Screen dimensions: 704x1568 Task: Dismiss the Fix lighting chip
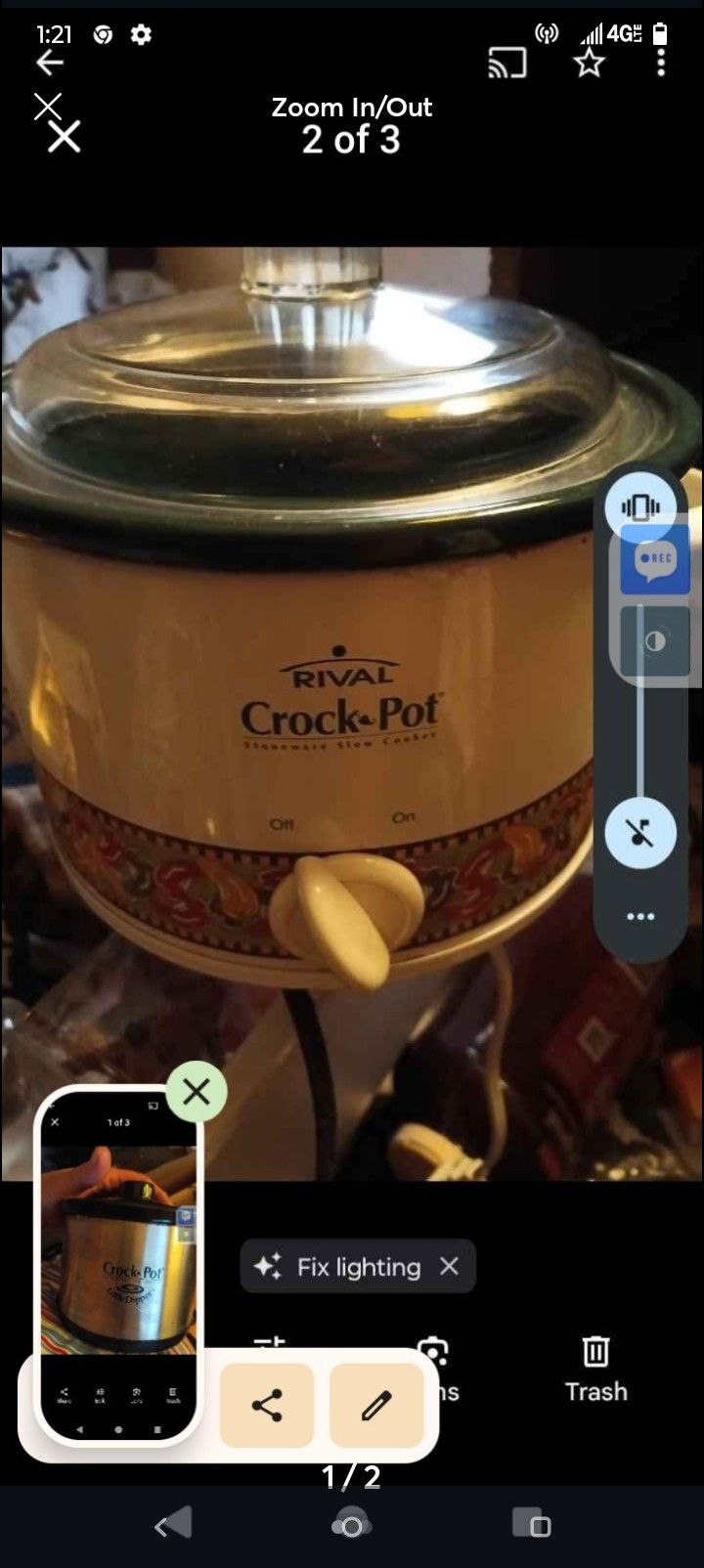tap(449, 1266)
